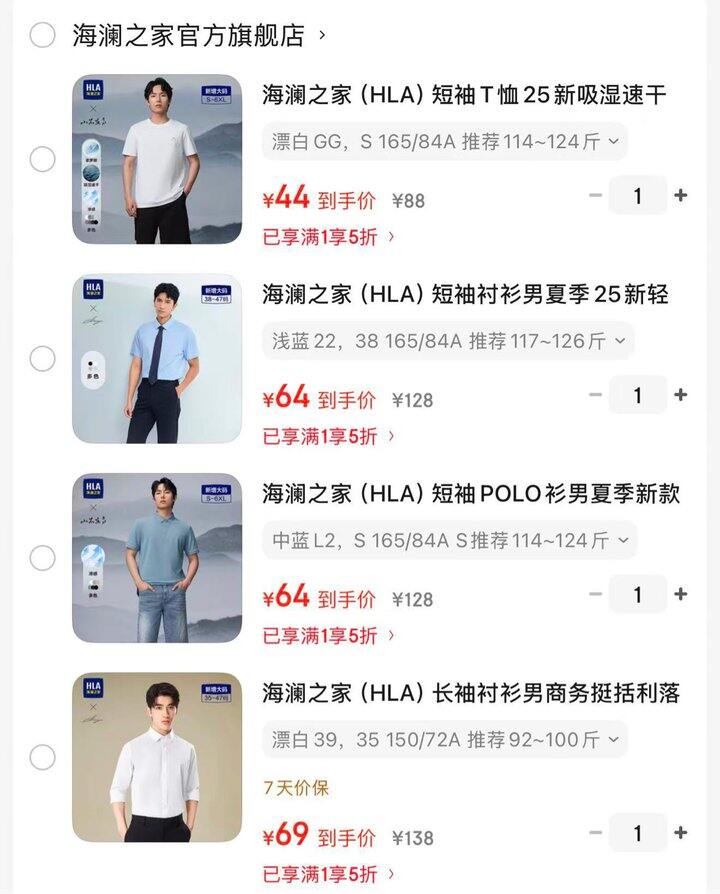This screenshot has height=894, width=720.
Task: View 已享满1享5折 promo under the 短袖POLO衫
Action: coord(329,636)
